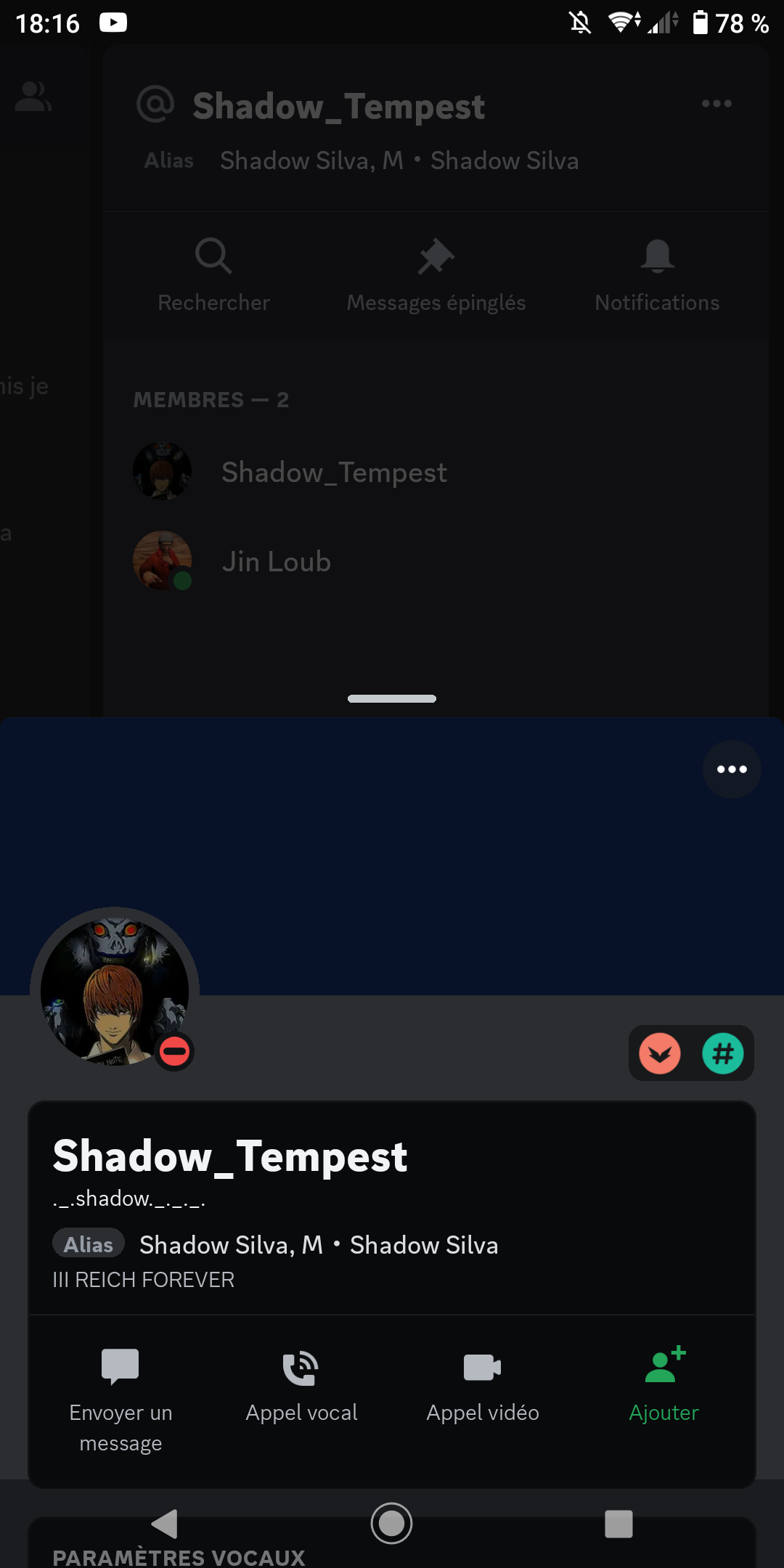Viewport: 784px width, 1568px height.
Task: Tap the system home button
Action: (392, 1524)
